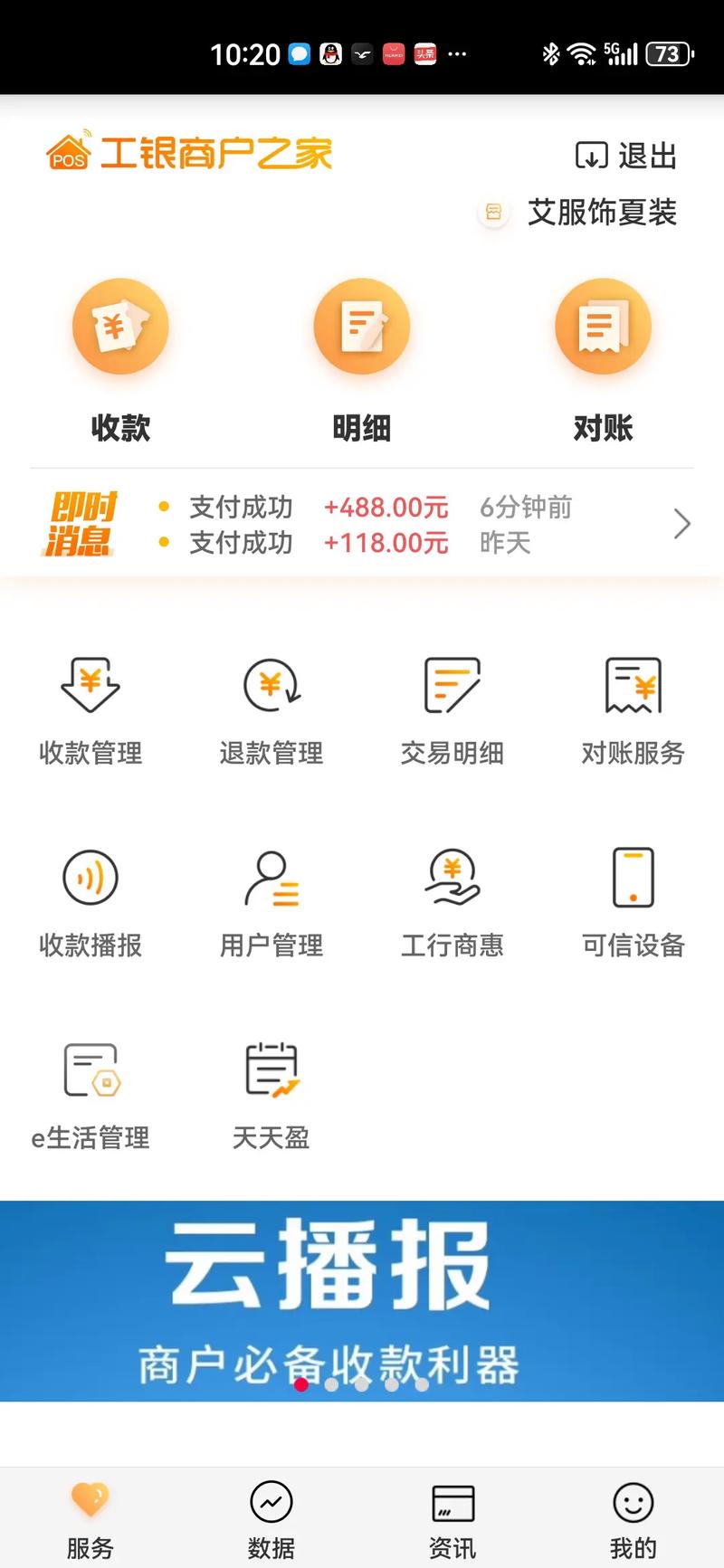Open 用户管理 user management
Viewport: 724px width, 1568px height.
pos(271,905)
